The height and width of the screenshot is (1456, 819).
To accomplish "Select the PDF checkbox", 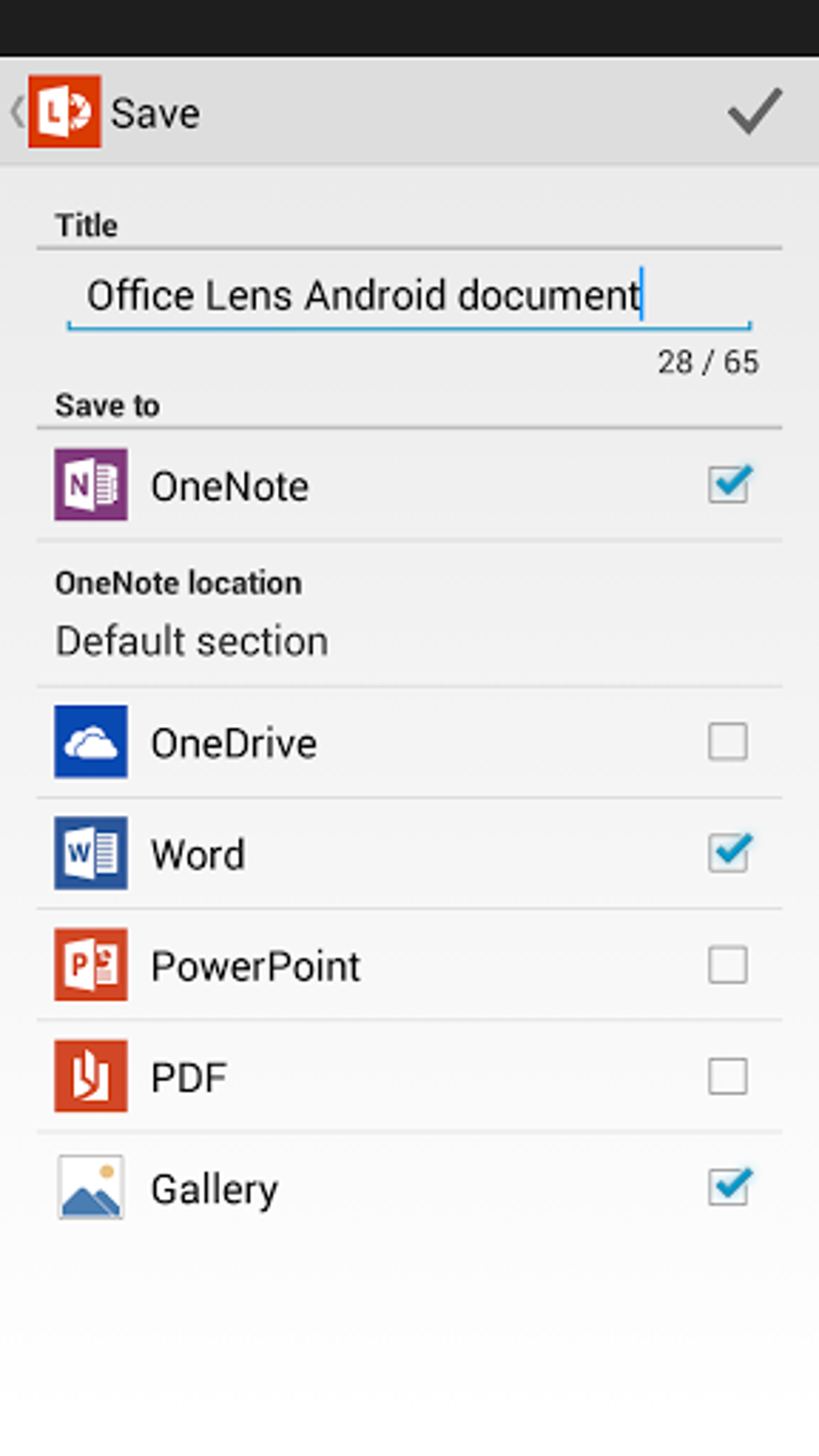I will pyautogui.click(x=727, y=1076).
